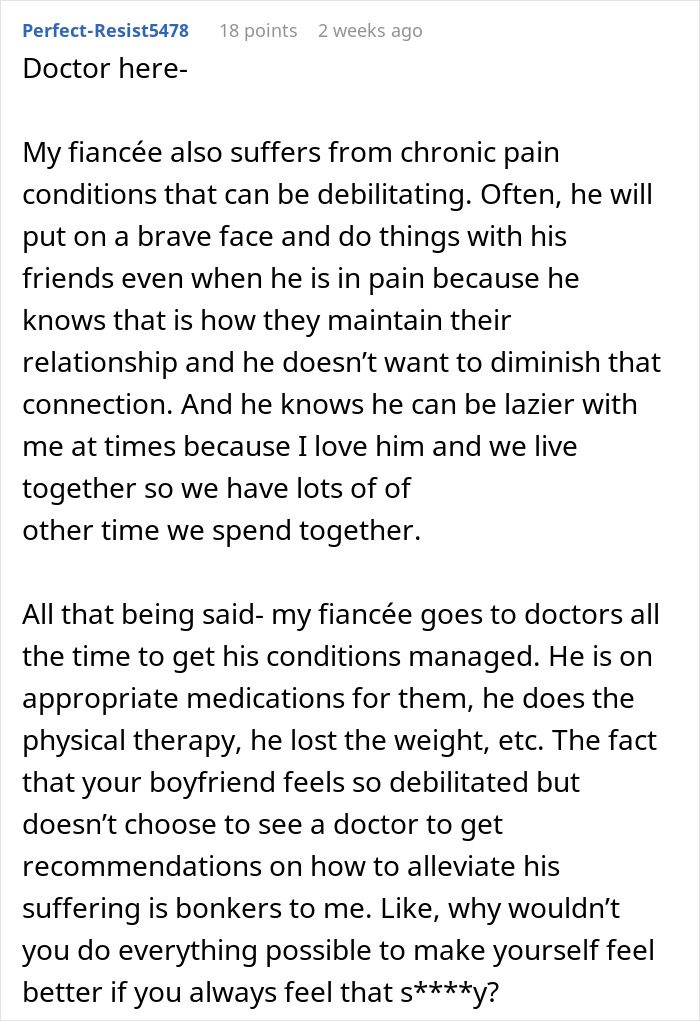Open Perfect-Resist5478's user profile

tap(105, 31)
